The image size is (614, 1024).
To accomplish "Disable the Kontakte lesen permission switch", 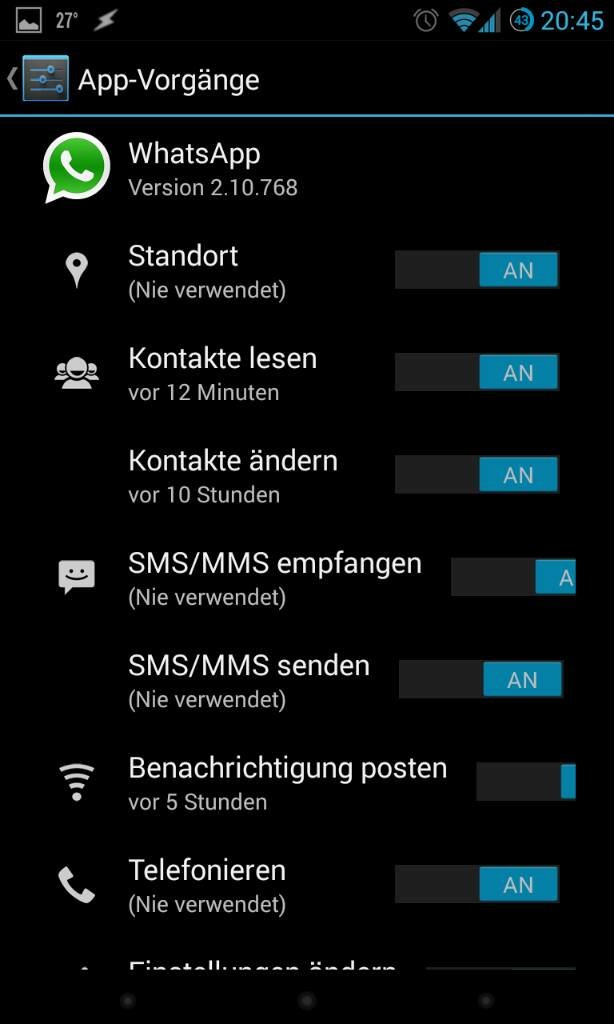I will click(477, 372).
